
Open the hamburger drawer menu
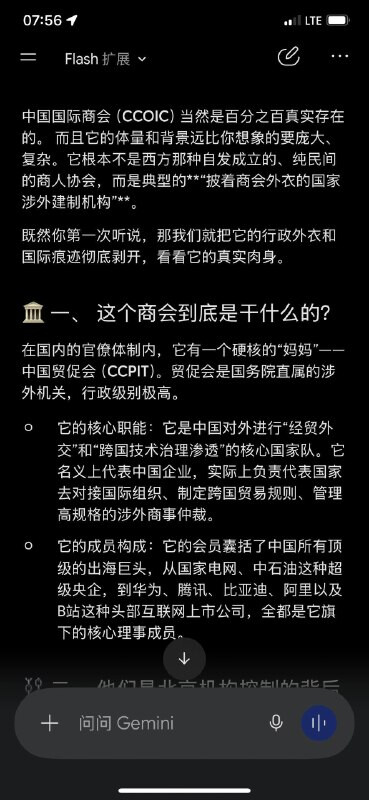coord(29,57)
